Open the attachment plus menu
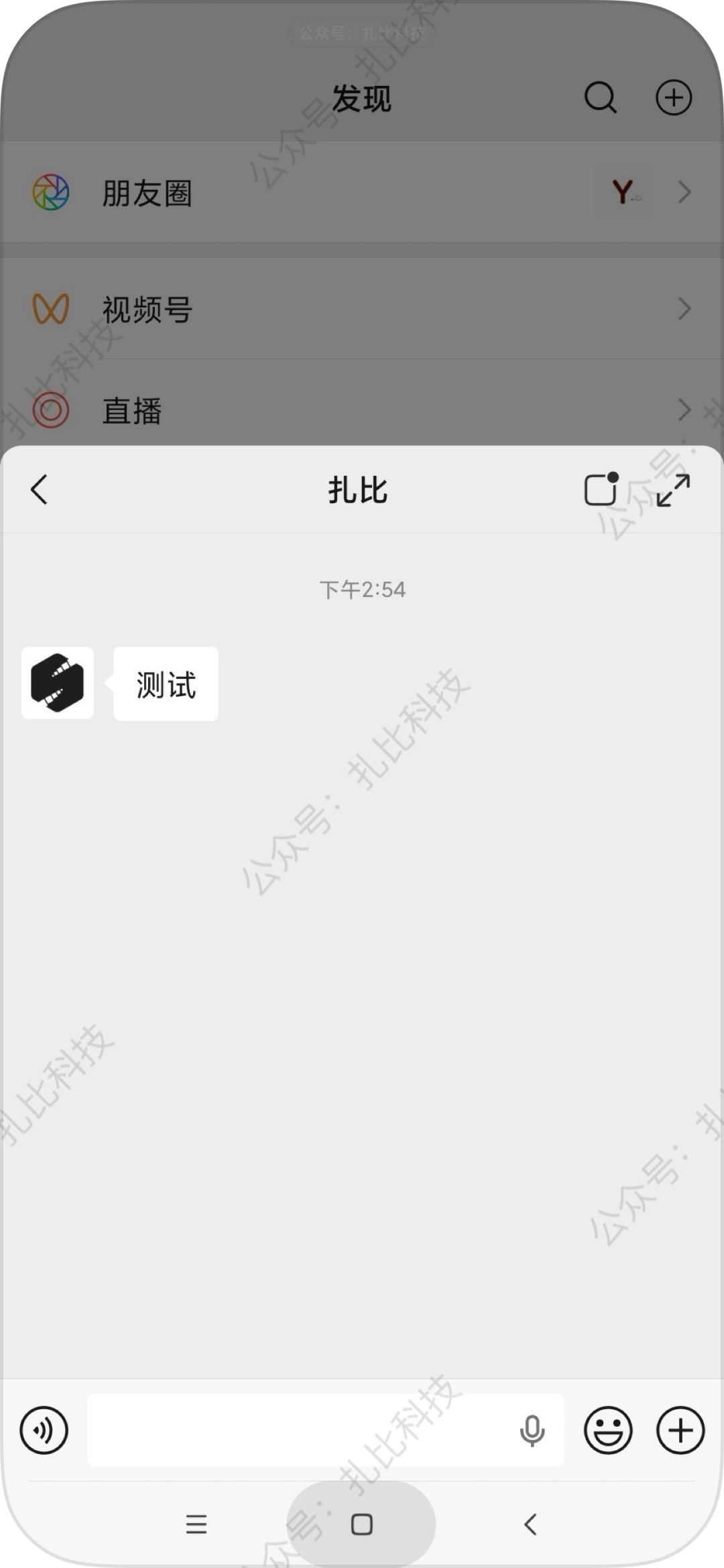The image size is (724, 1568). pyautogui.click(x=680, y=1431)
